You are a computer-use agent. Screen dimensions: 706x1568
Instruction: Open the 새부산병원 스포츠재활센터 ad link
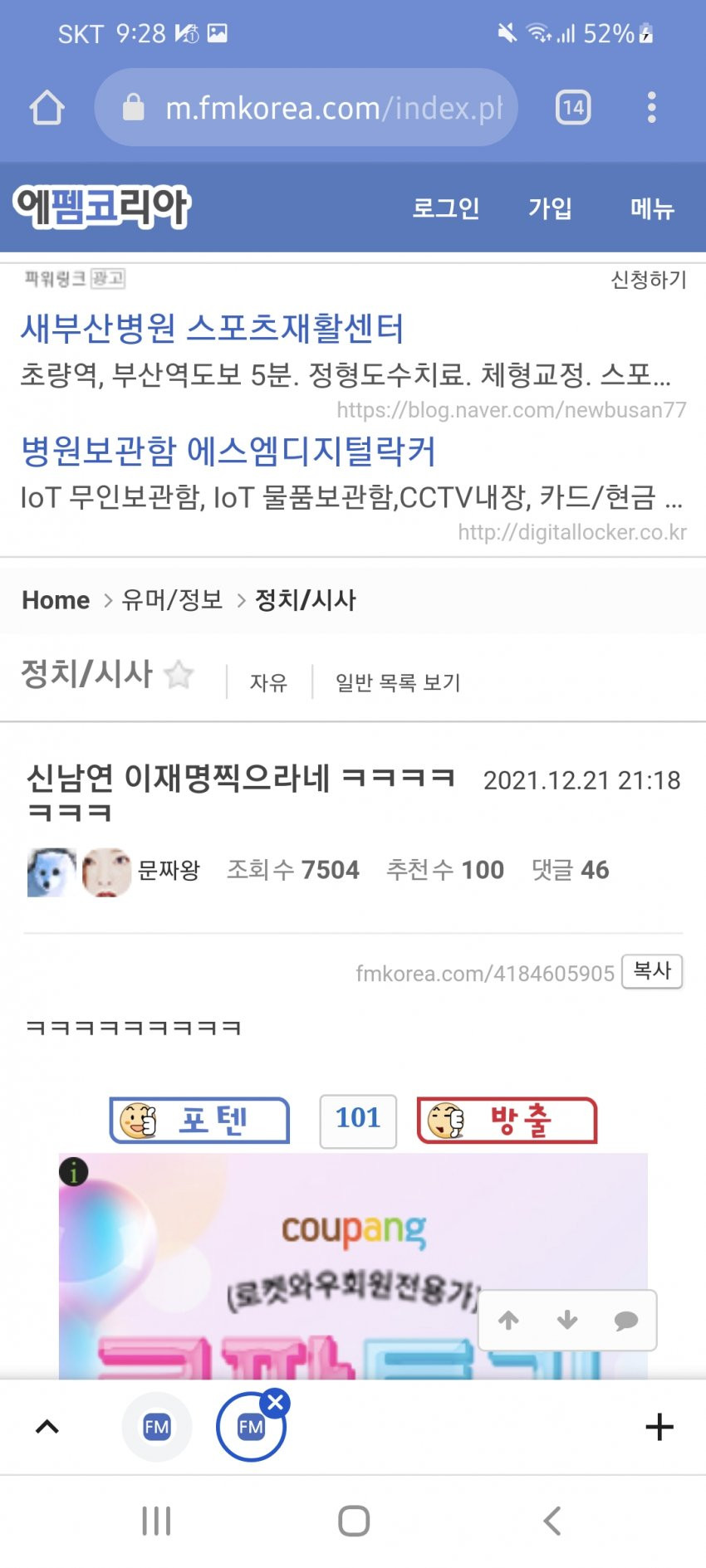click(x=212, y=329)
